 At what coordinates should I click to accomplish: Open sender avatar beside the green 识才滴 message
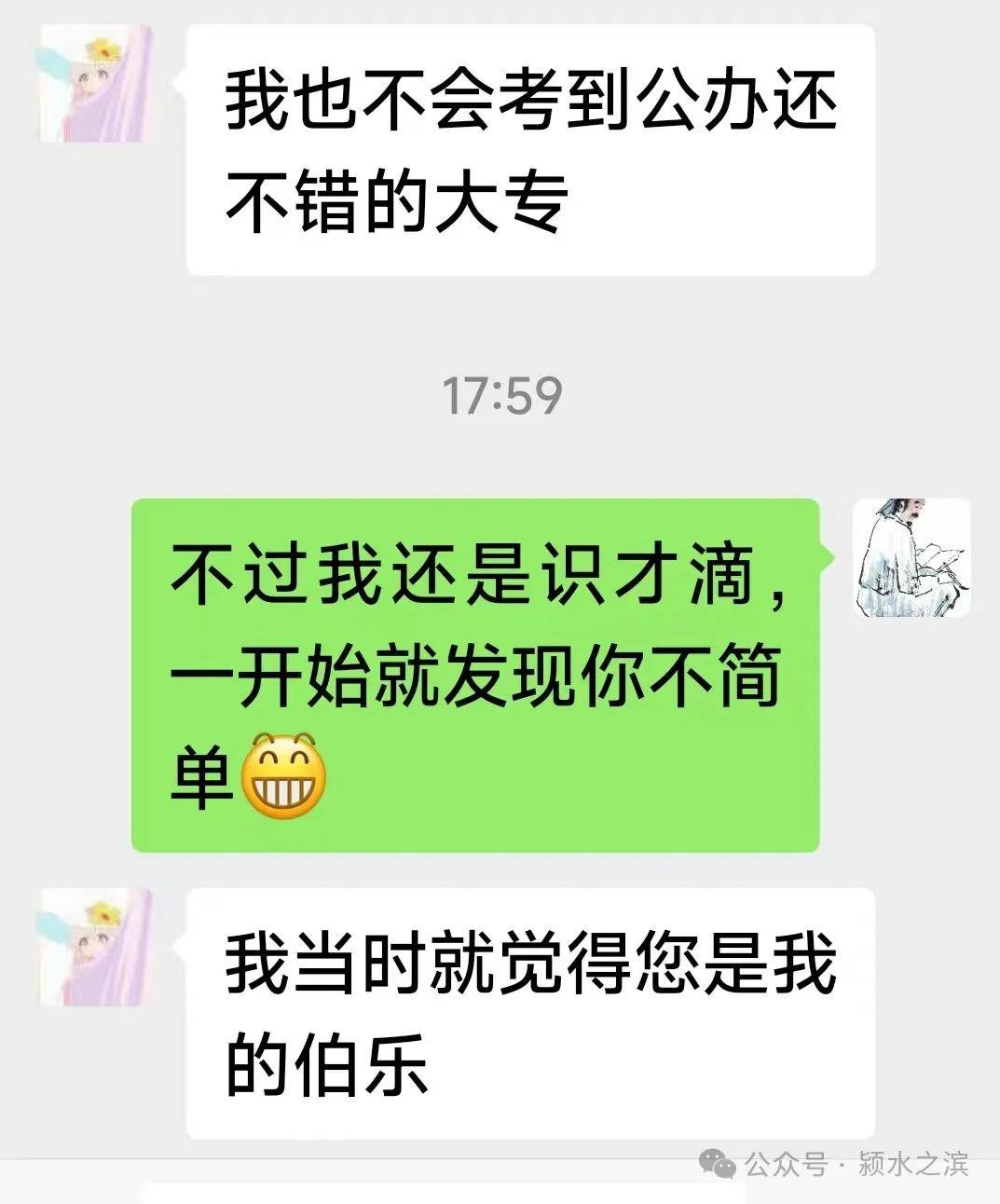[911, 557]
